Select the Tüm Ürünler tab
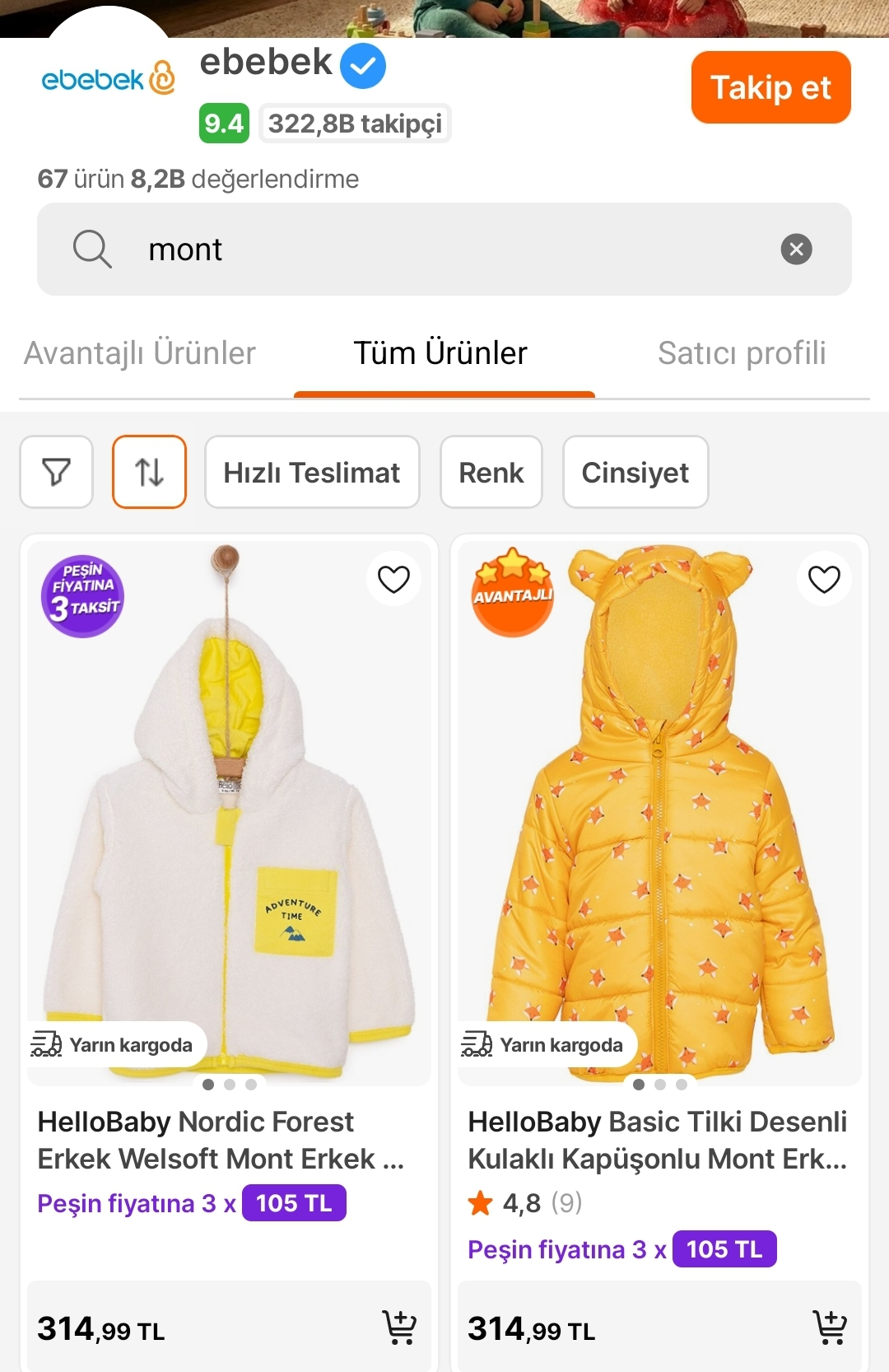This screenshot has height=1372, width=889. point(440,353)
